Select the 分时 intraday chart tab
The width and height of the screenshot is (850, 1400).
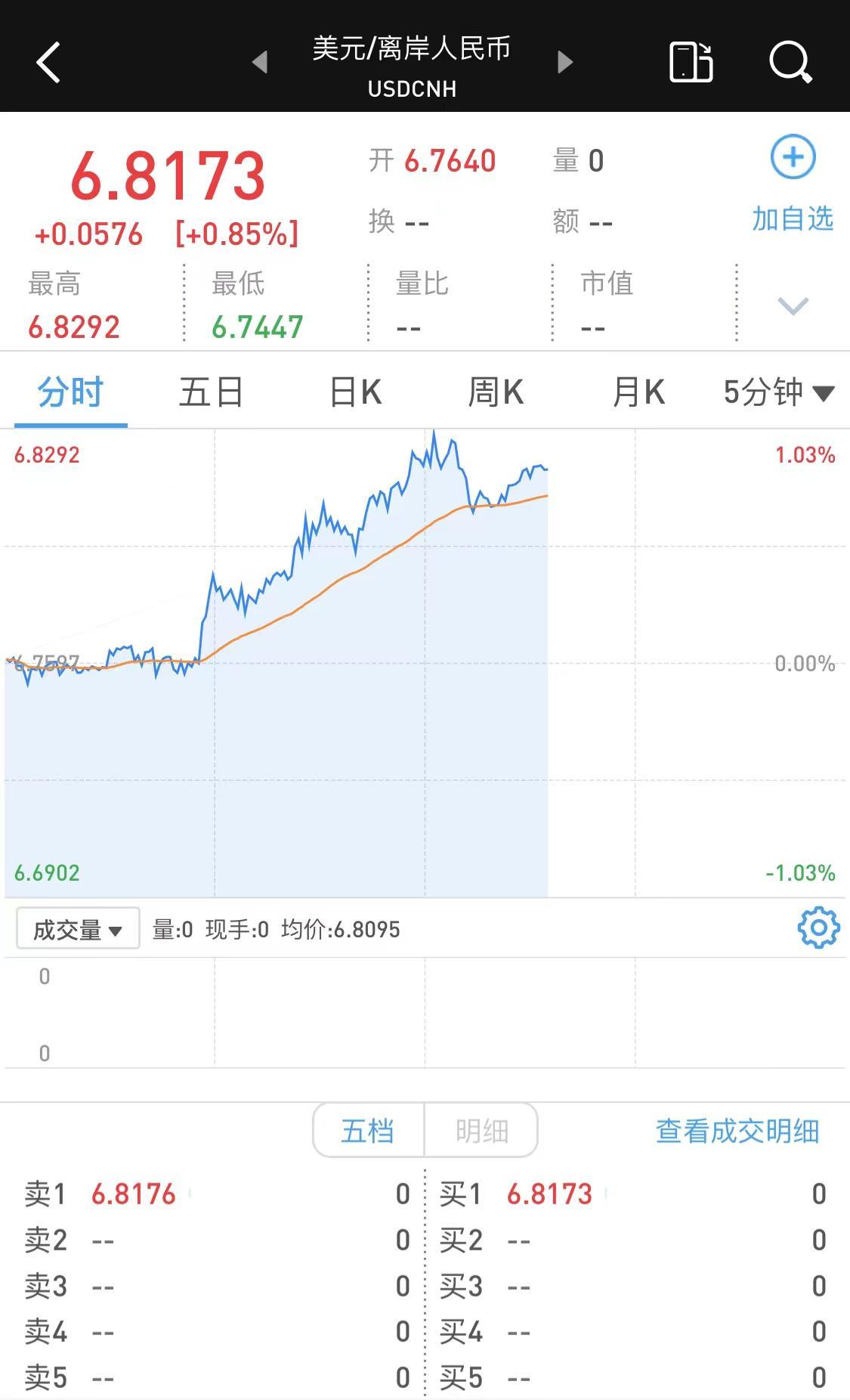(x=68, y=392)
